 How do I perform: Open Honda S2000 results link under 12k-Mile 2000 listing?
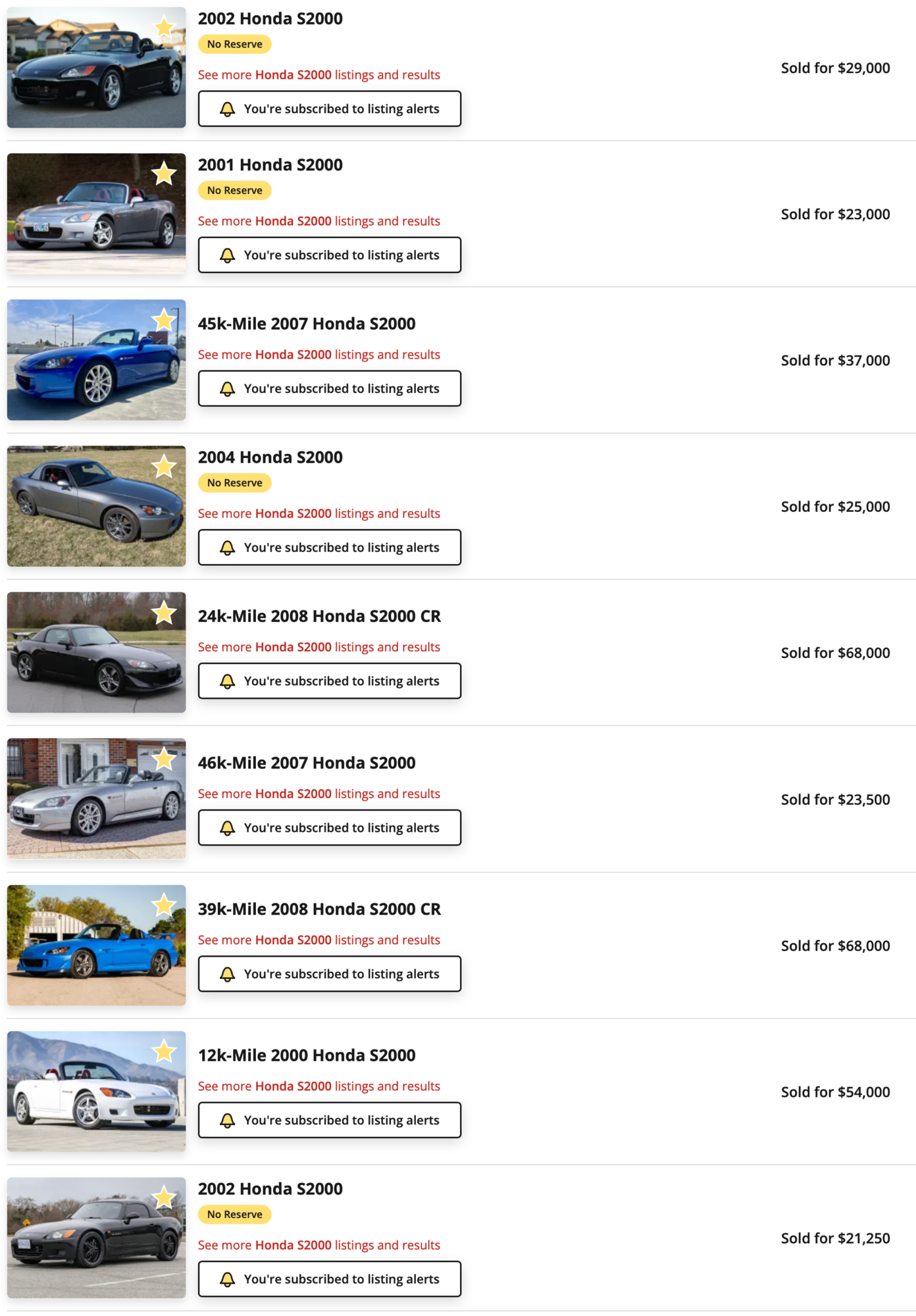click(x=318, y=1086)
